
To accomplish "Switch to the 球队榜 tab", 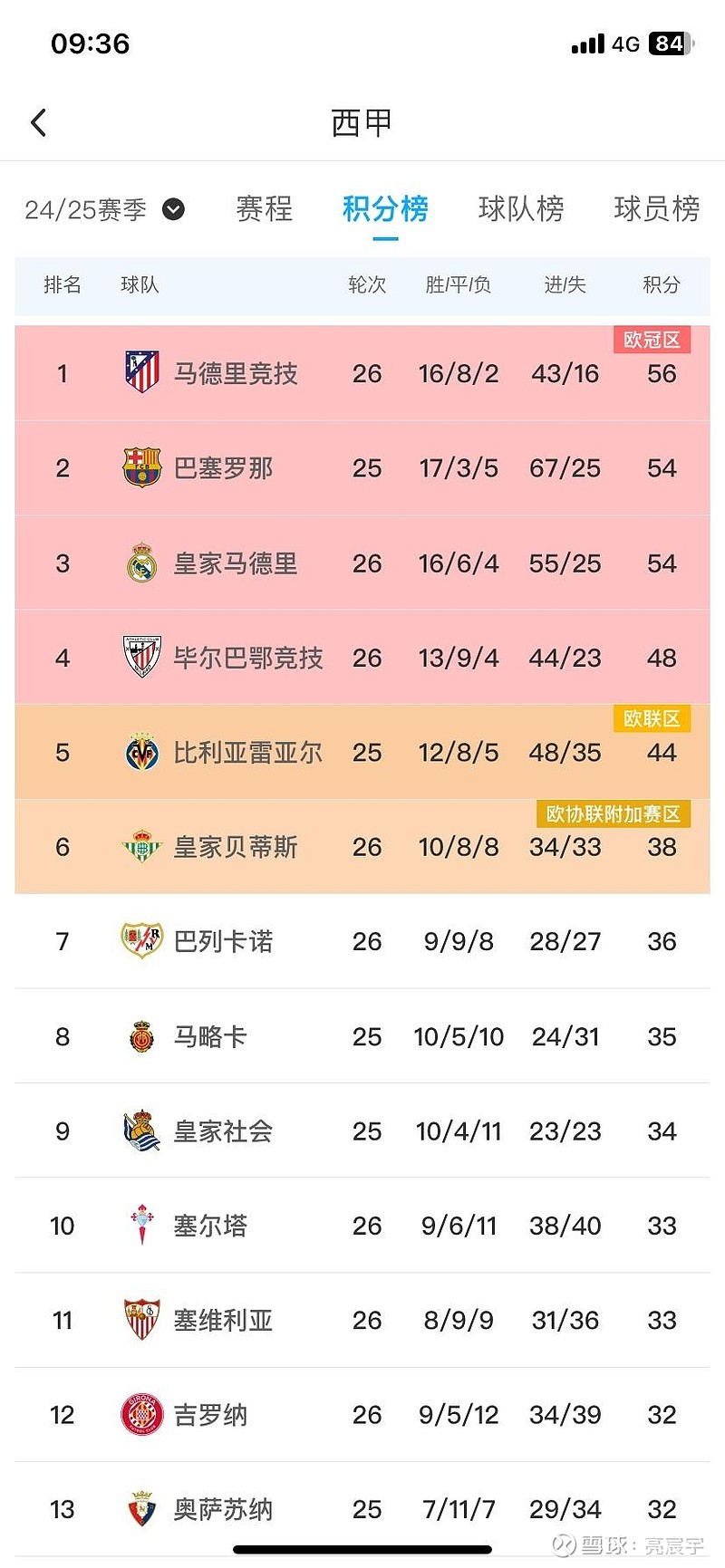I will point(521,209).
